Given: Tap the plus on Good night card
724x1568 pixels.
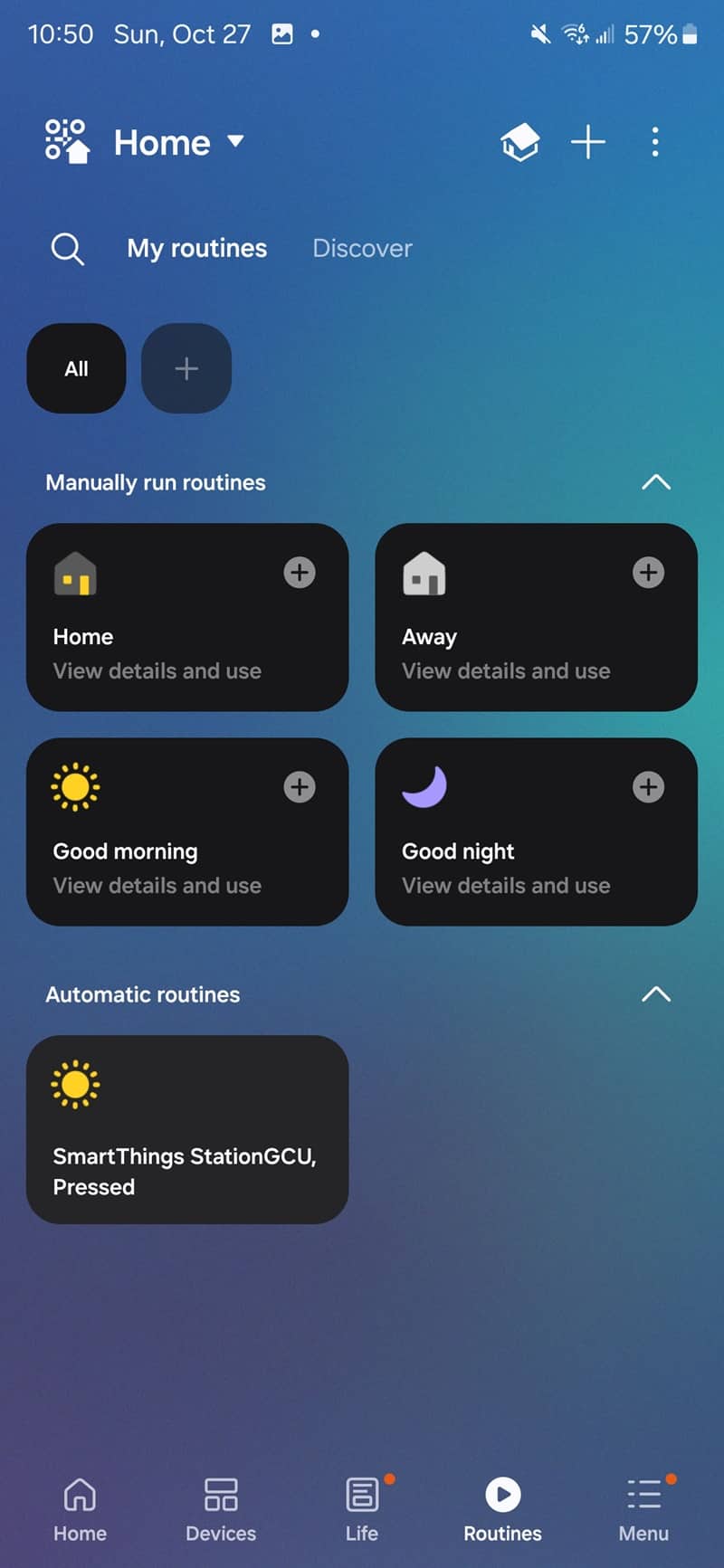Looking at the screenshot, I should click(x=648, y=786).
